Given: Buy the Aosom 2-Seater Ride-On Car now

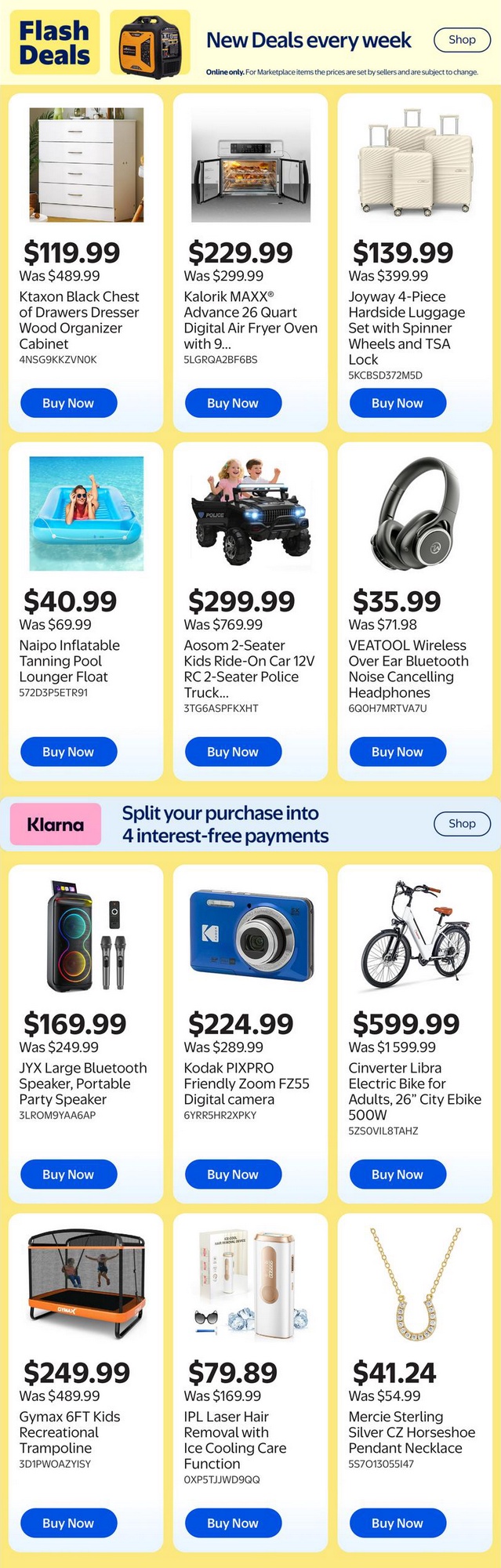Looking at the screenshot, I should pyautogui.click(x=233, y=752).
